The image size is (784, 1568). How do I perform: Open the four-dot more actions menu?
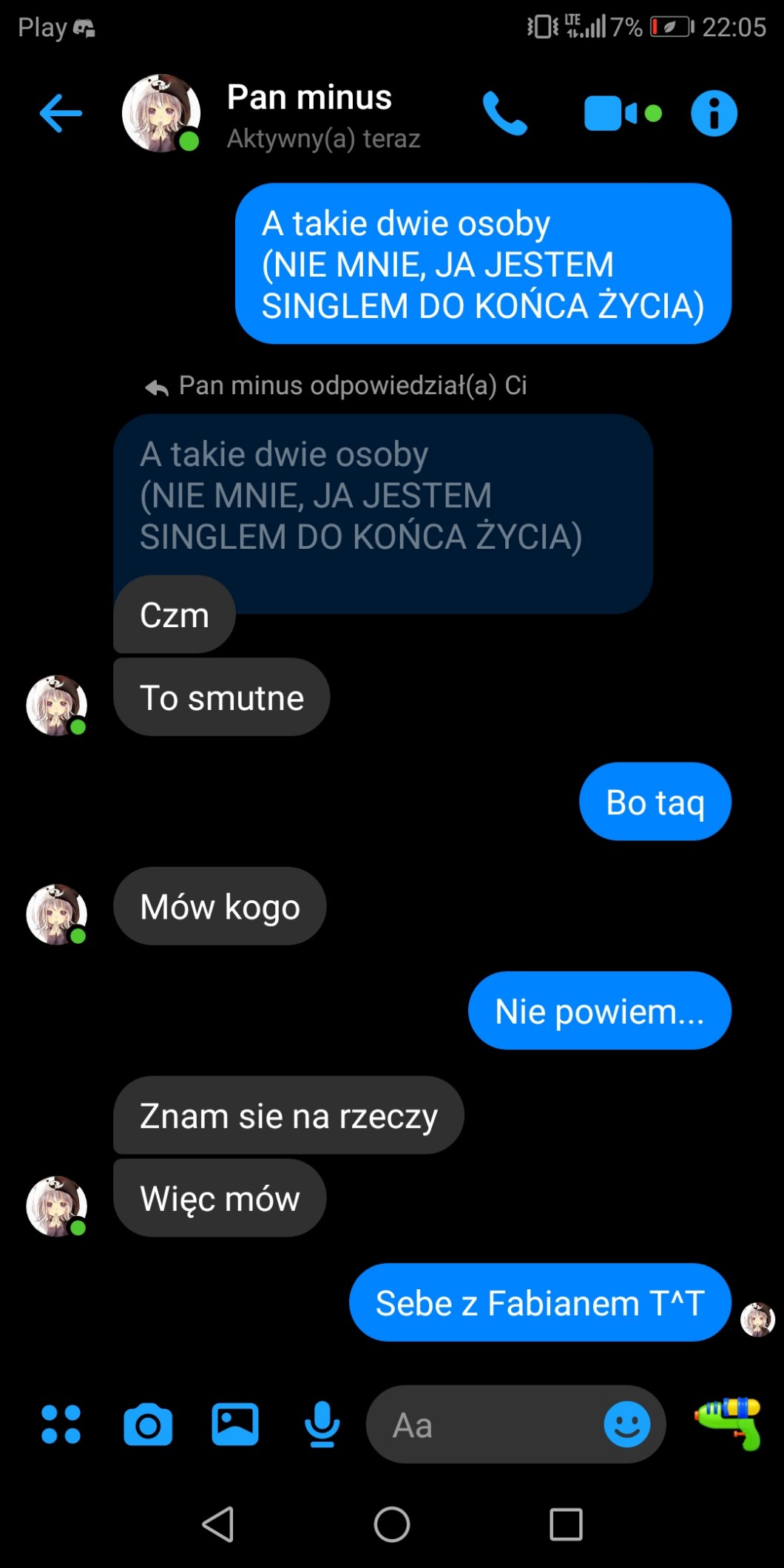[x=61, y=1425]
